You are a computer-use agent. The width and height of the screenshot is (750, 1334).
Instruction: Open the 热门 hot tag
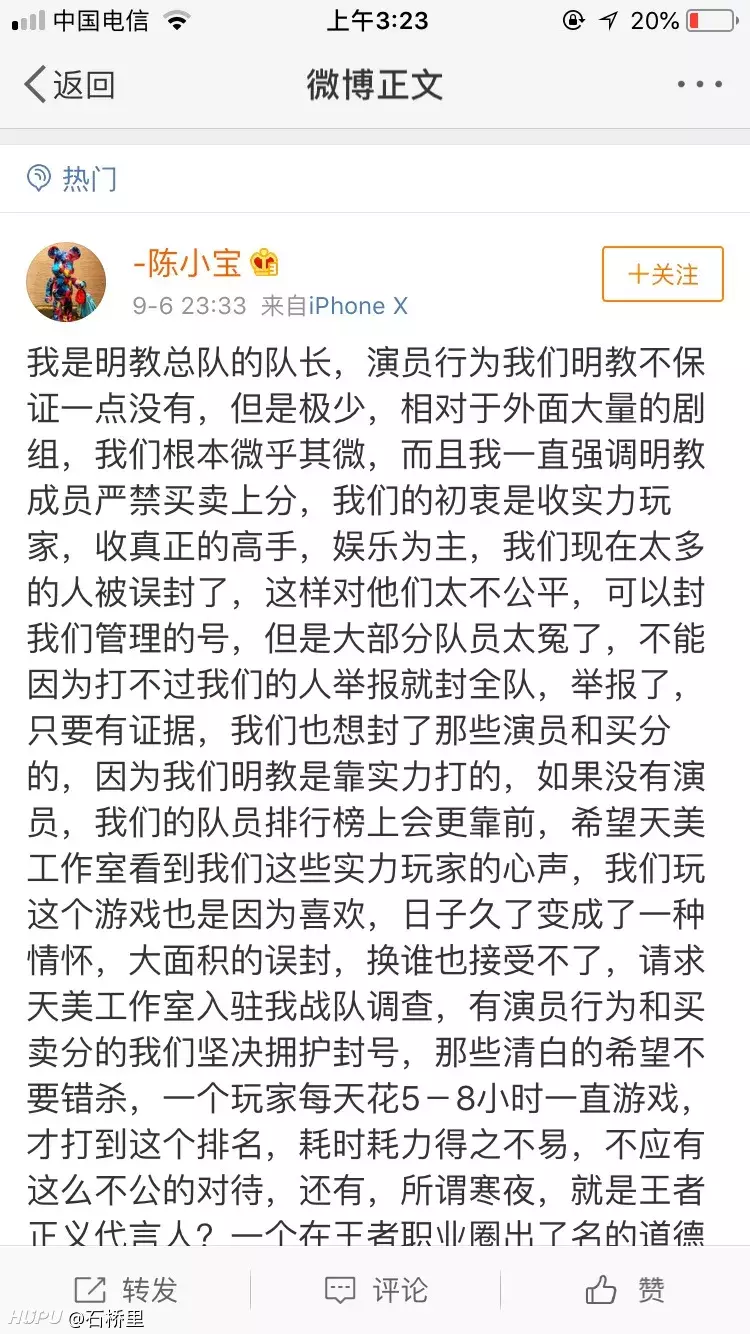tap(72, 179)
